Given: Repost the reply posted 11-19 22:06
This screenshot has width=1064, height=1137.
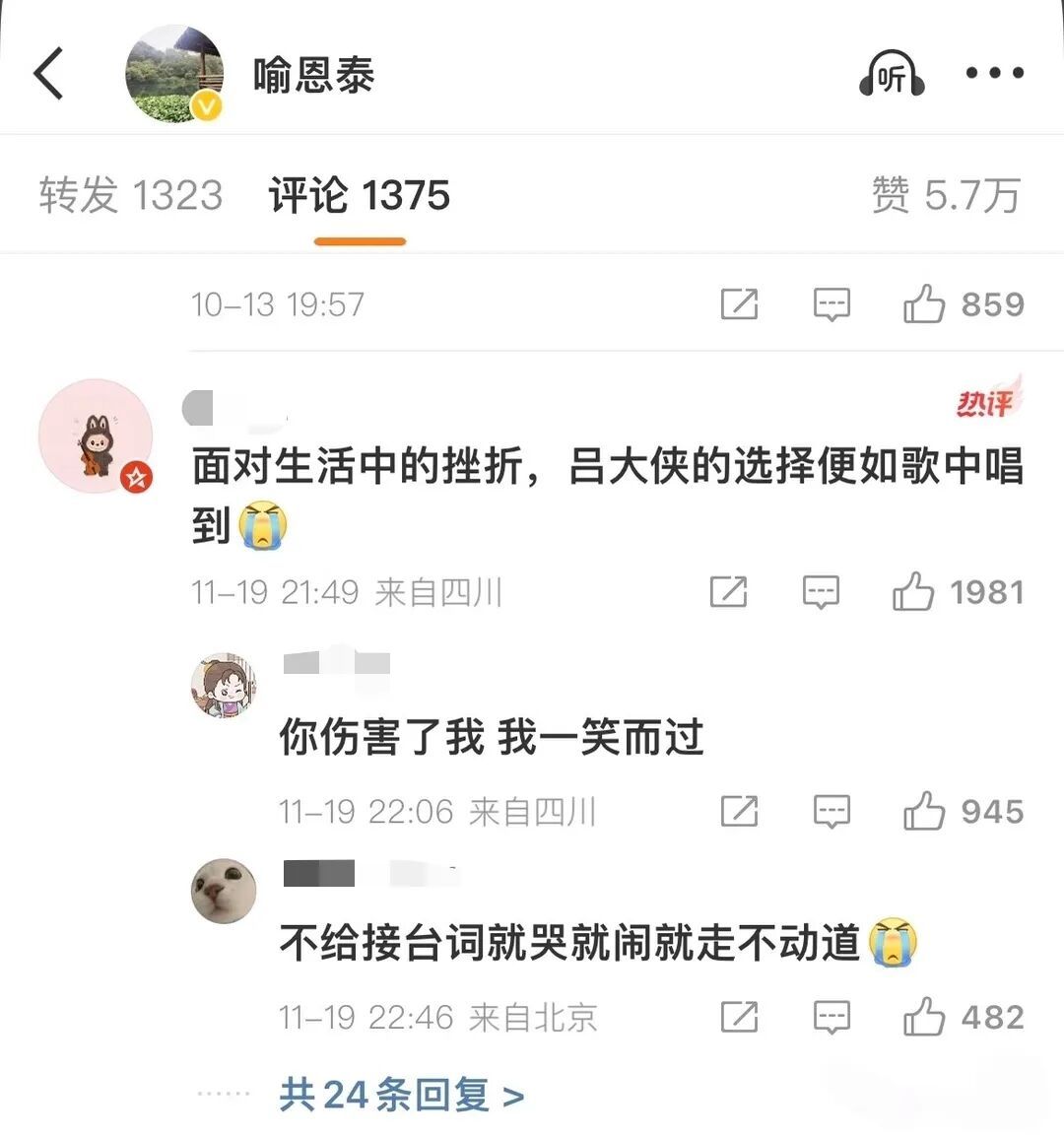Looking at the screenshot, I should click(739, 812).
